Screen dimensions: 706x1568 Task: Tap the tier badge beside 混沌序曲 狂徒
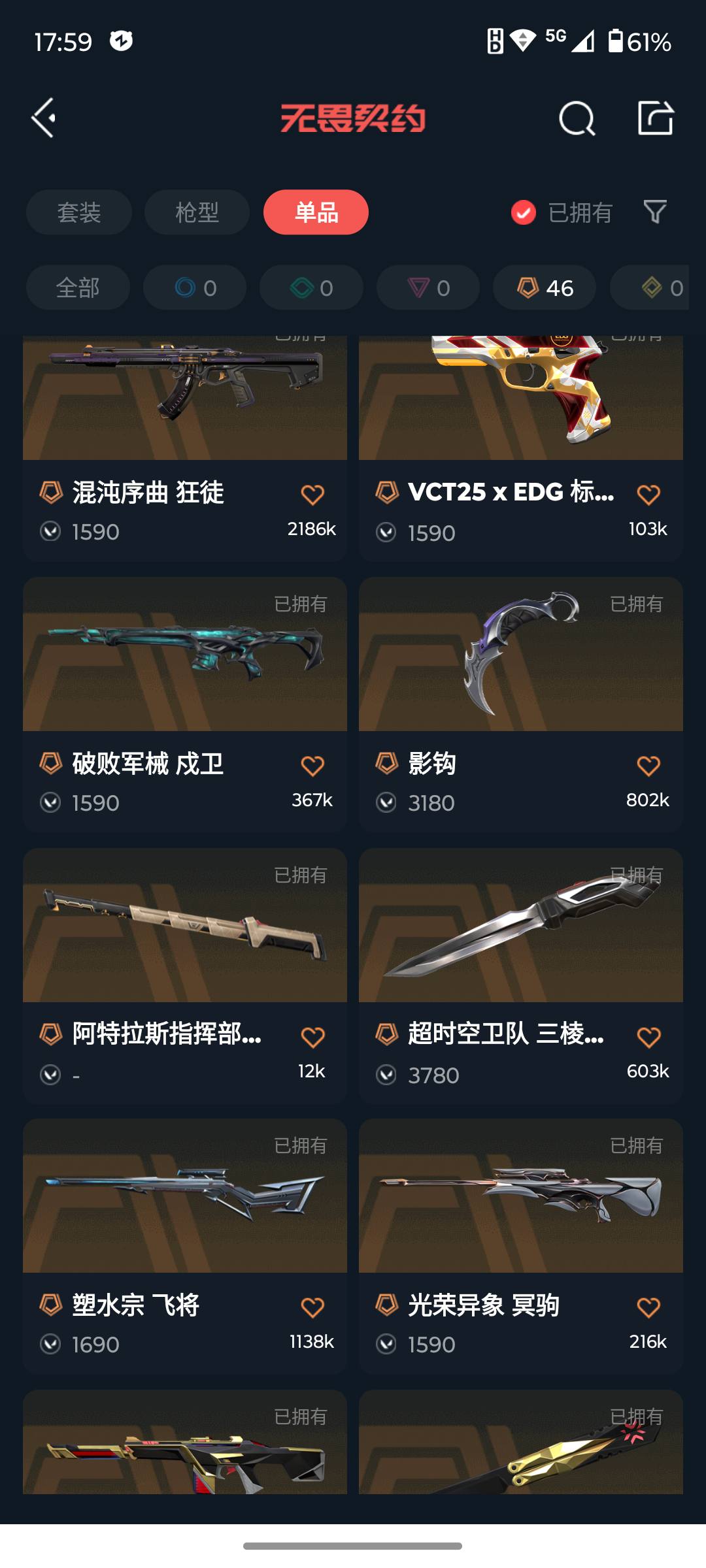[x=52, y=495]
